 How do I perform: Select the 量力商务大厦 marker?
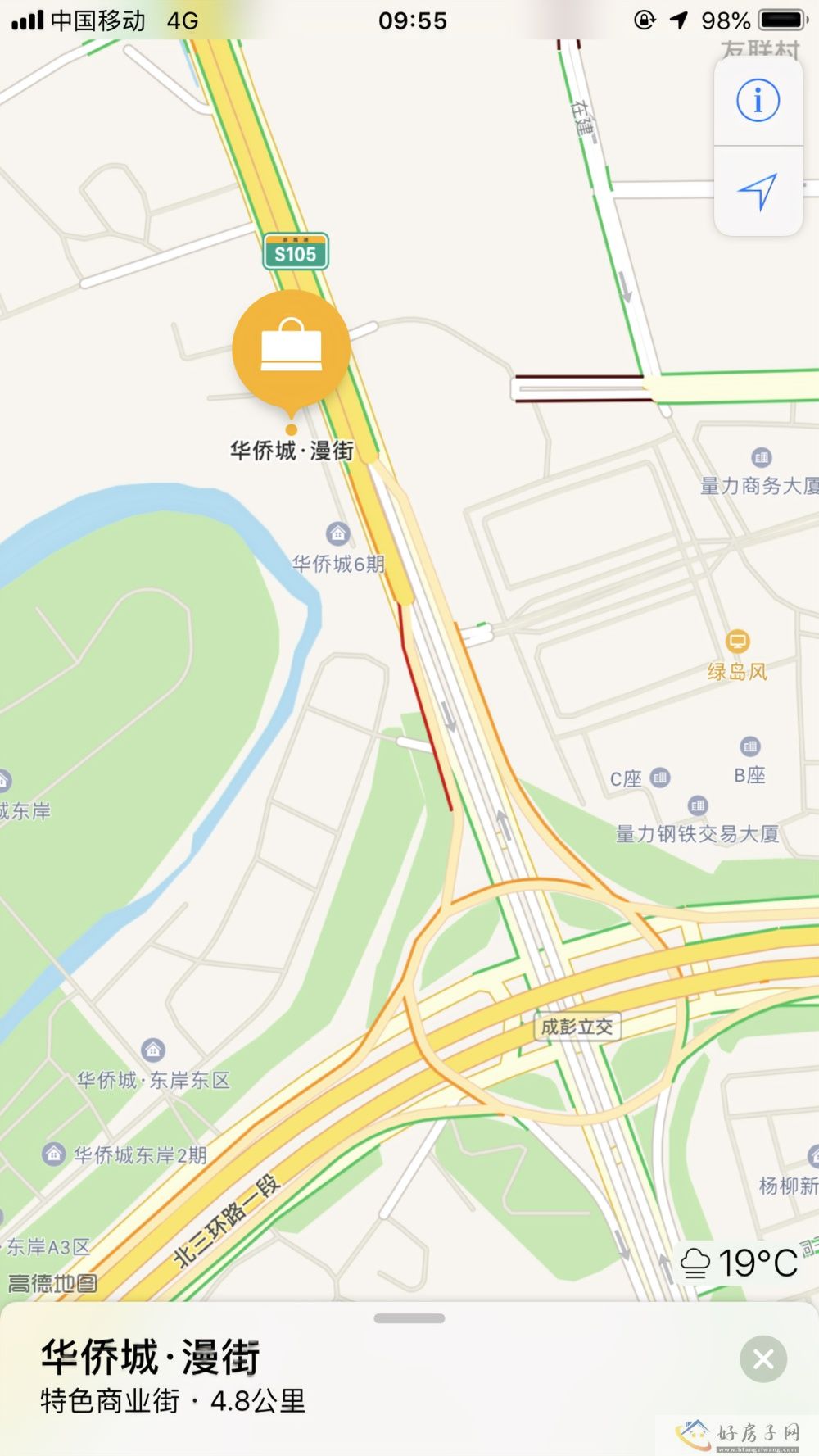click(x=762, y=457)
